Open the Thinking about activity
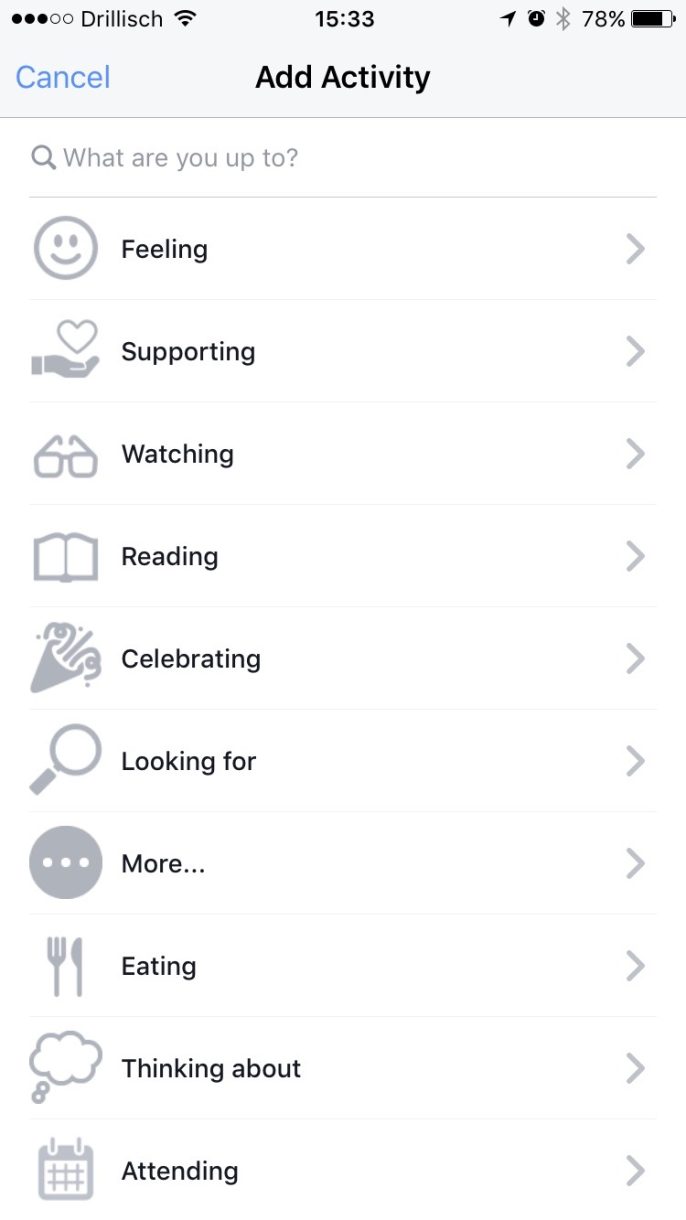 click(x=343, y=1068)
